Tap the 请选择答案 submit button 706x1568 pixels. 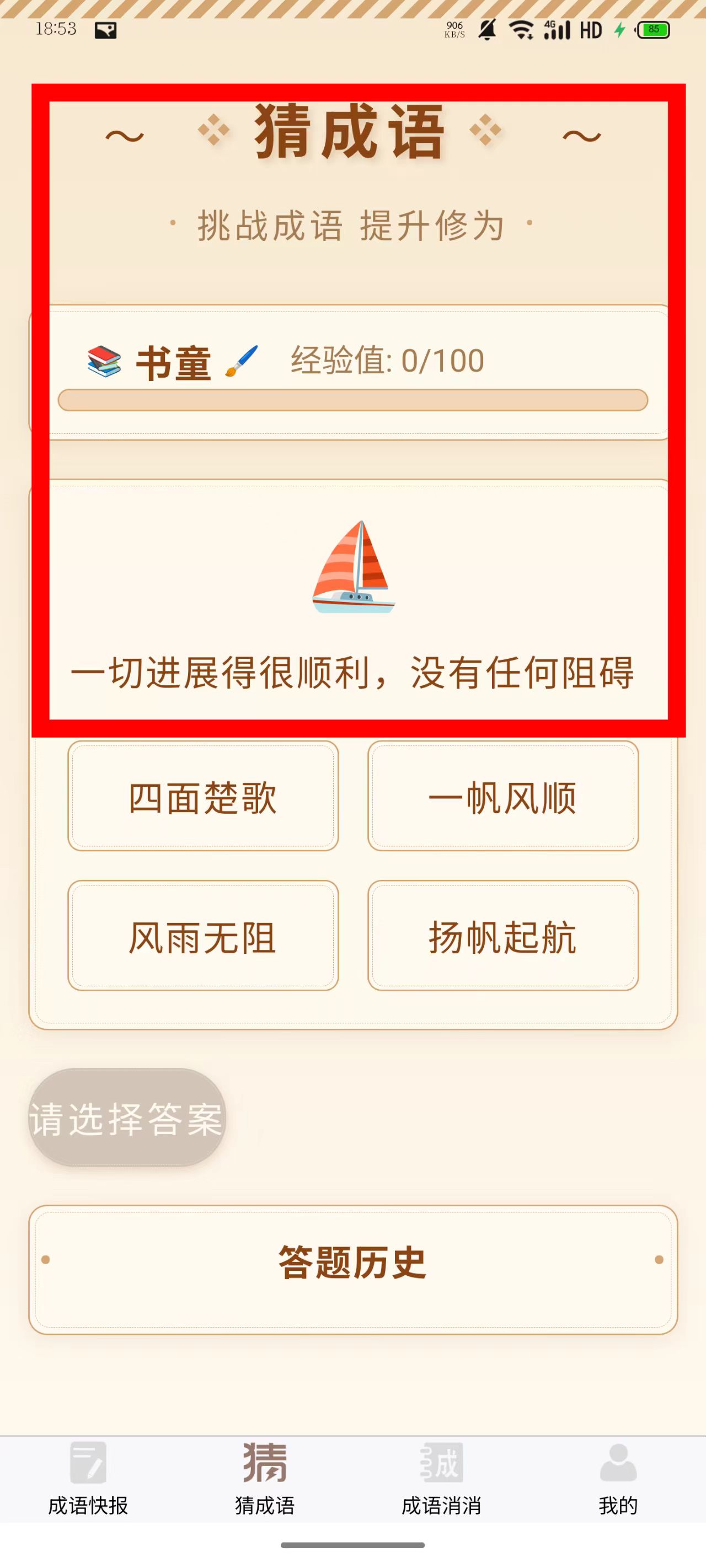[x=127, y=1118]
